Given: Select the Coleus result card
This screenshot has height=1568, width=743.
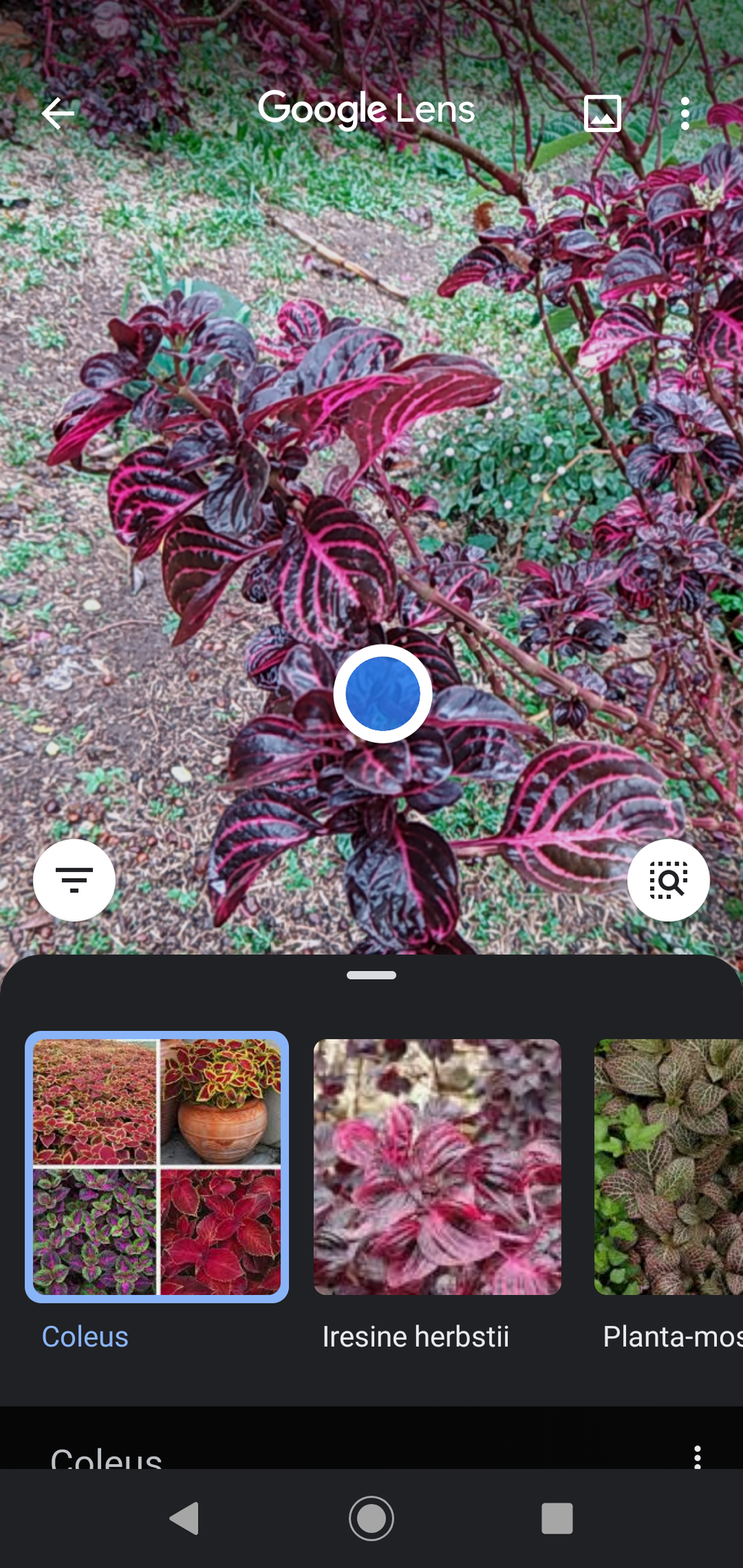Looking at the screenshot, I should pyautogui.click(x=157, y=1167).
